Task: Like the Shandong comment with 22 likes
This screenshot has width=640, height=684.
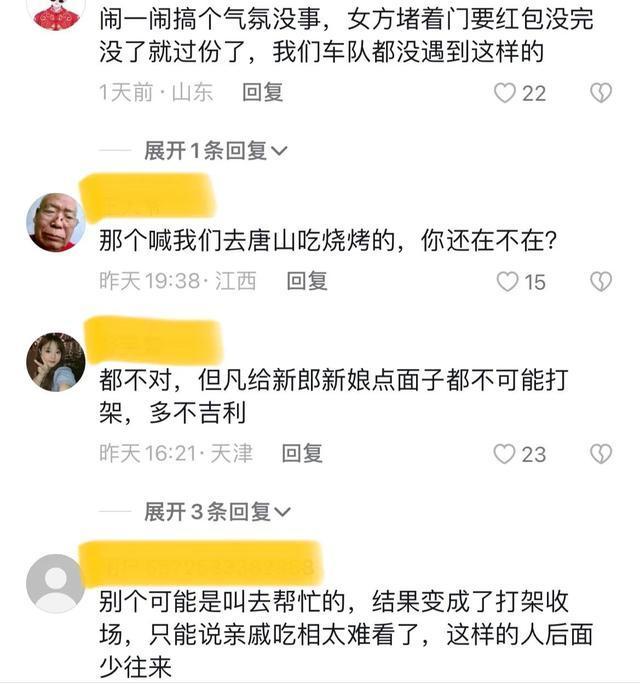Action: coord(506,93)
